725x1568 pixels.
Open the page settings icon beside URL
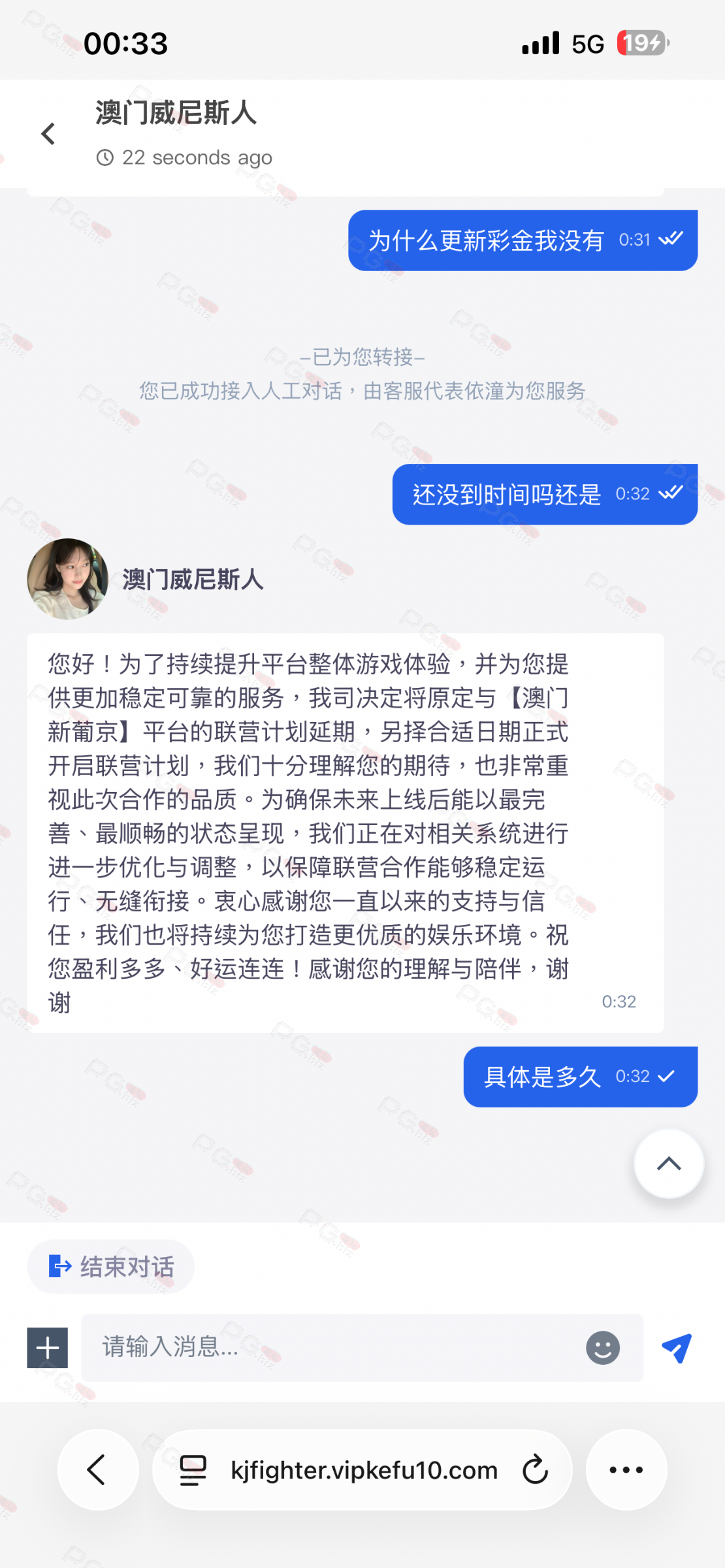click(193, 1469)
